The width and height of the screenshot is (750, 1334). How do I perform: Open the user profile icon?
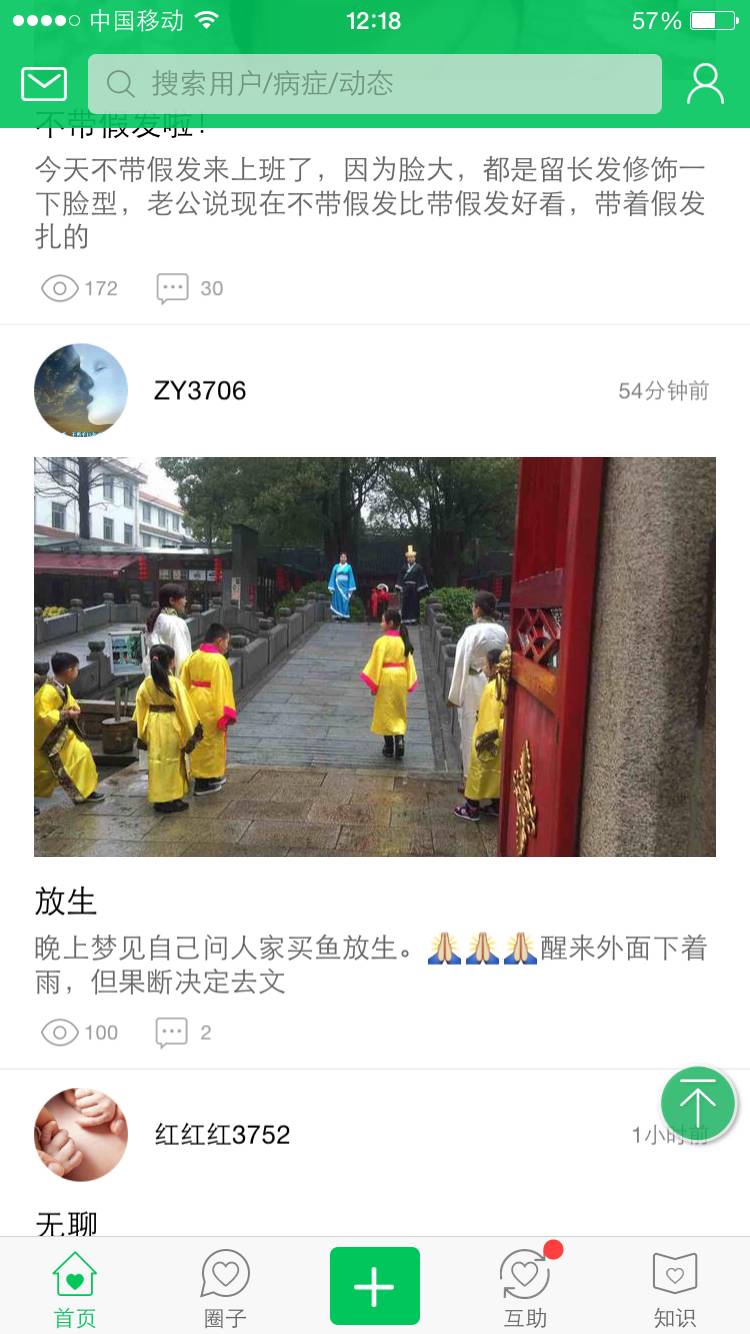(x=705, y=84)
